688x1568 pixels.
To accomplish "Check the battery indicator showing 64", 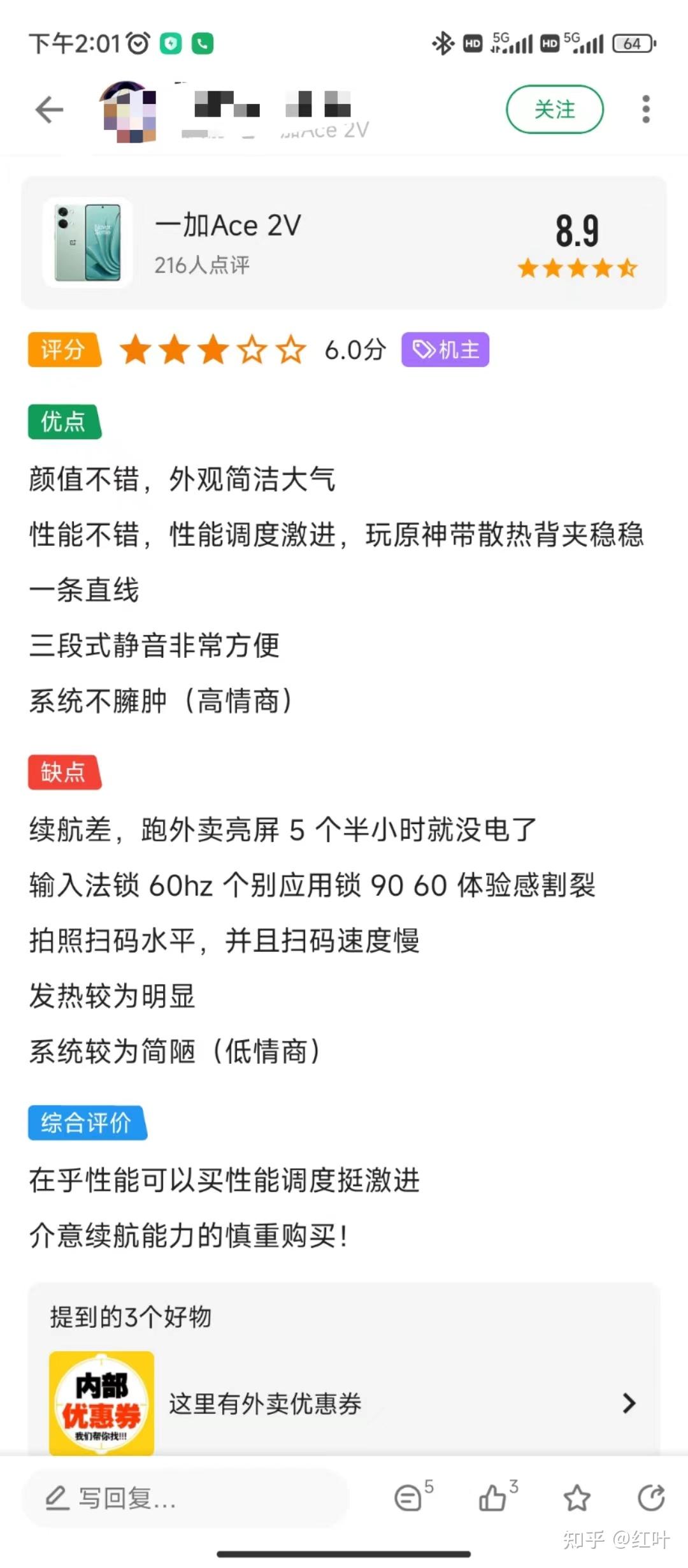I will coord(634,43).
